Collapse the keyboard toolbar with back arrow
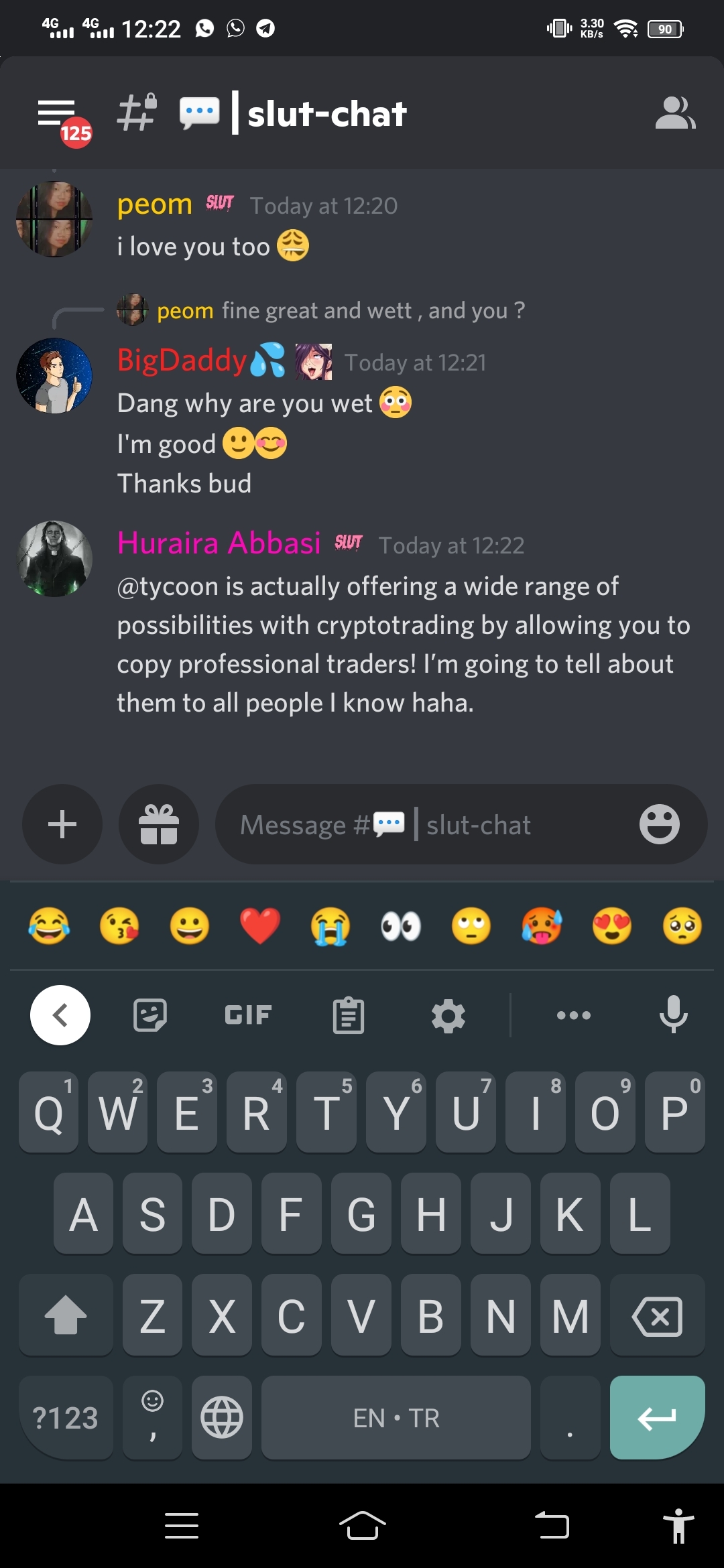 (60, 1015)
